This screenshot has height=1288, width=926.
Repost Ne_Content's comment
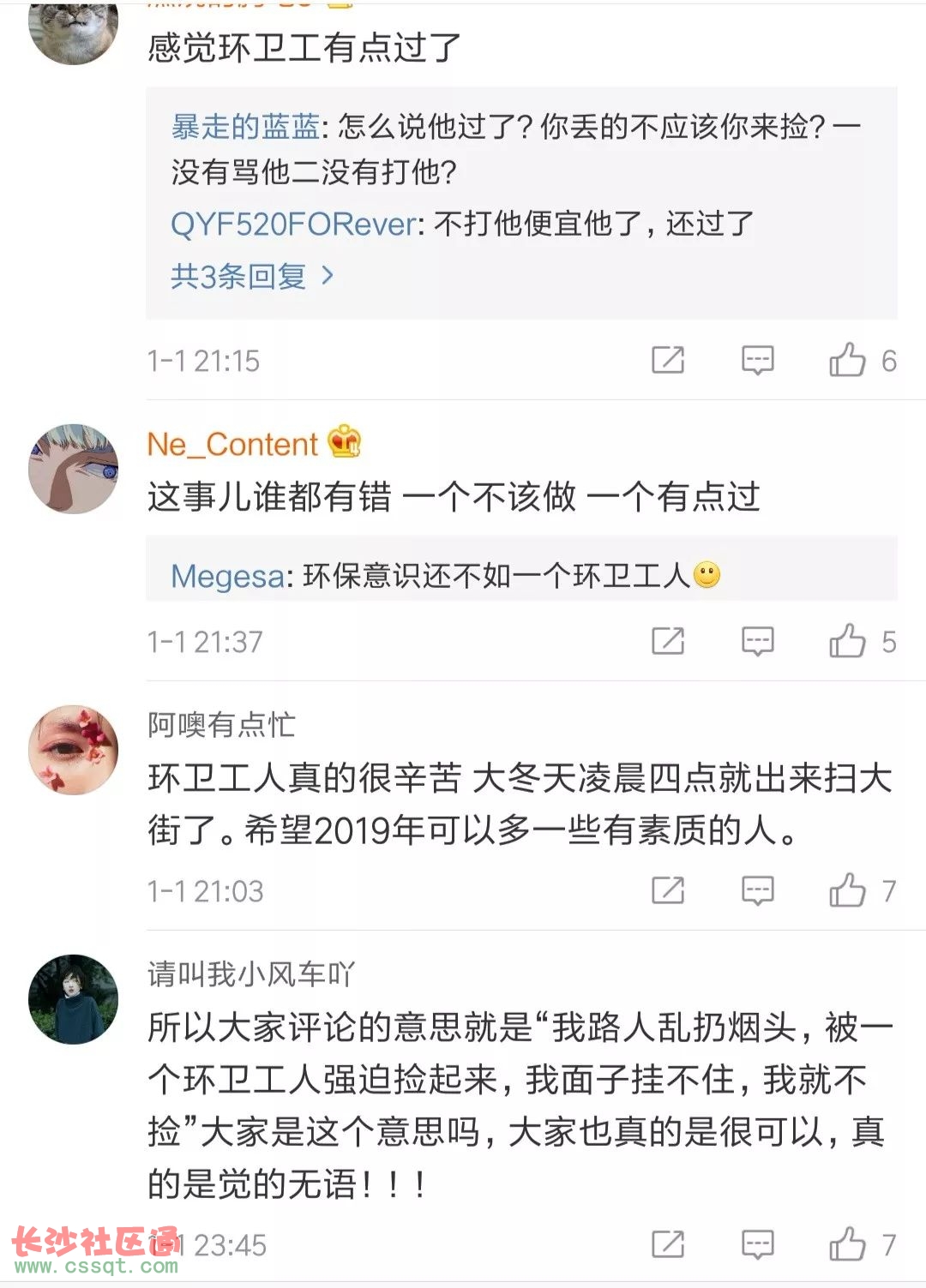coord(668,641)
